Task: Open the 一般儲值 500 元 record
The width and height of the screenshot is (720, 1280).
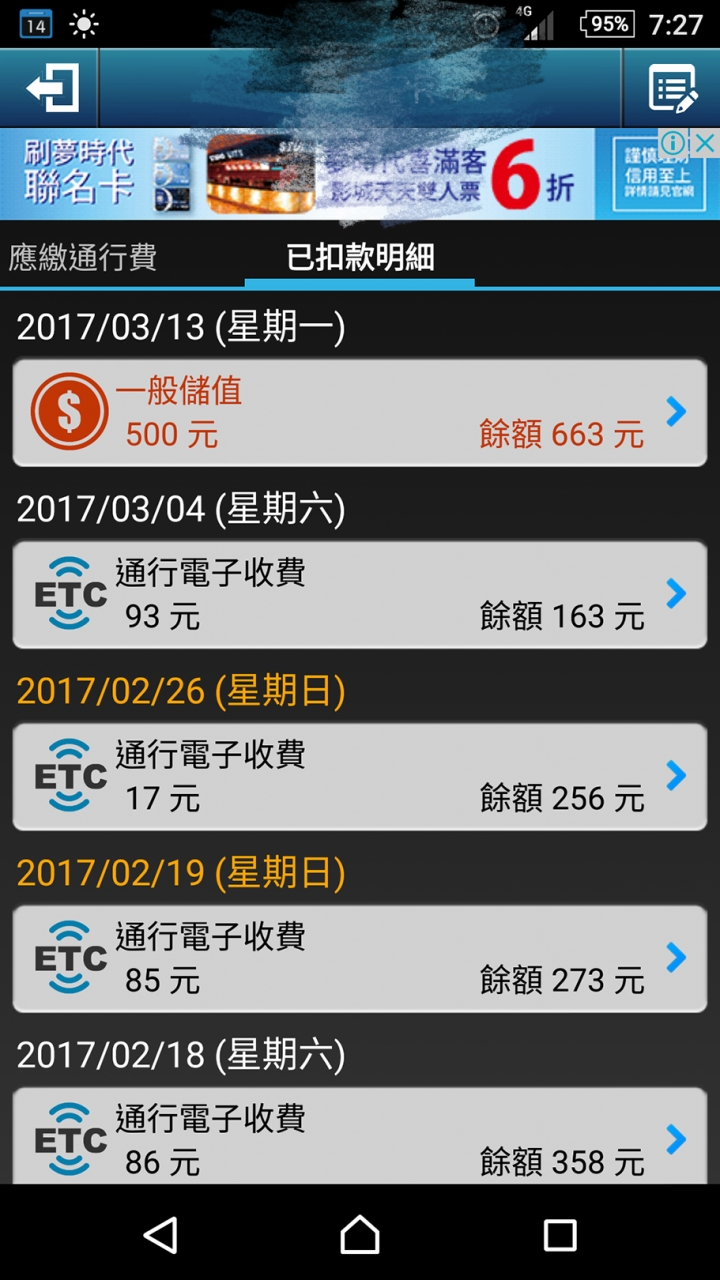Action: 360,412
